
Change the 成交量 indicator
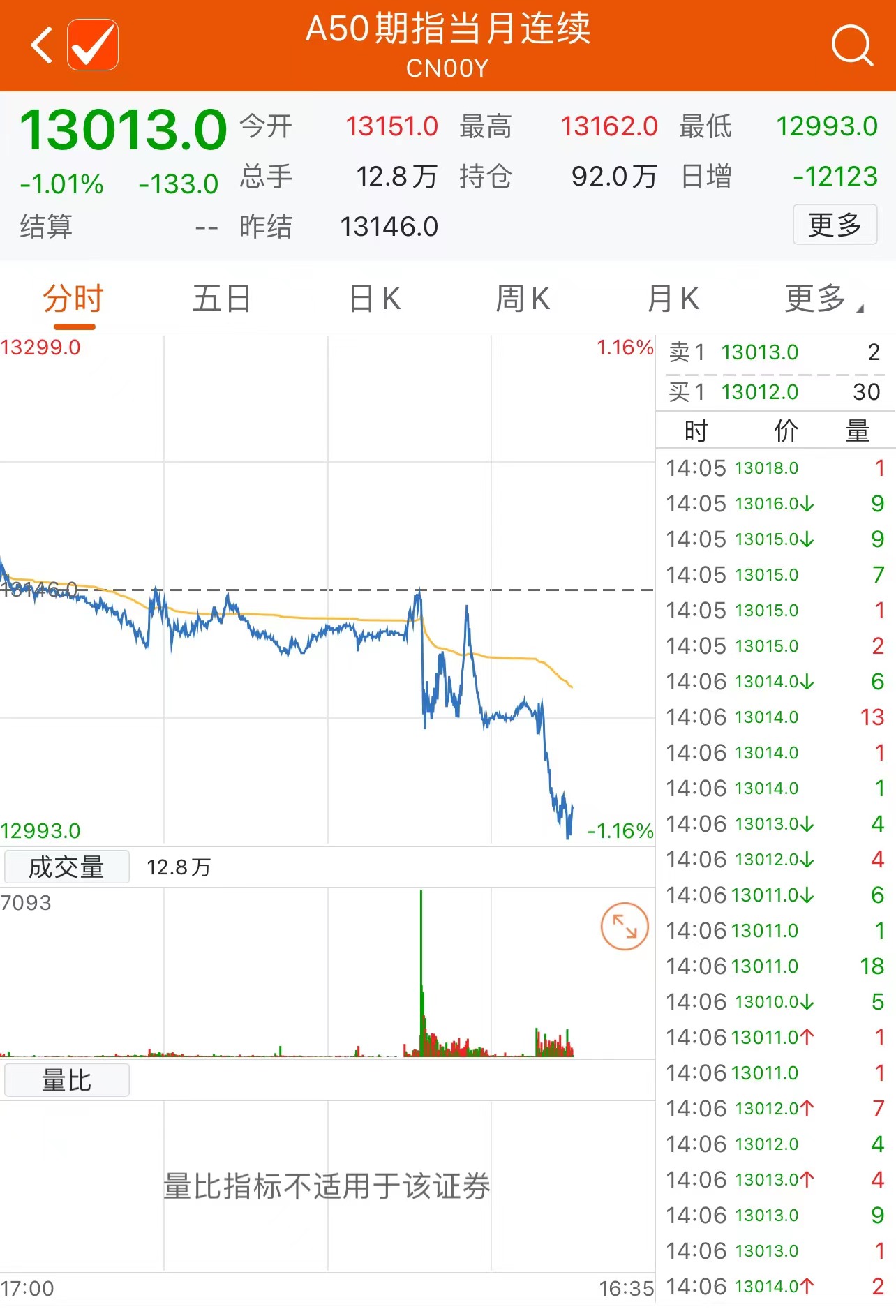click(66, 867)
